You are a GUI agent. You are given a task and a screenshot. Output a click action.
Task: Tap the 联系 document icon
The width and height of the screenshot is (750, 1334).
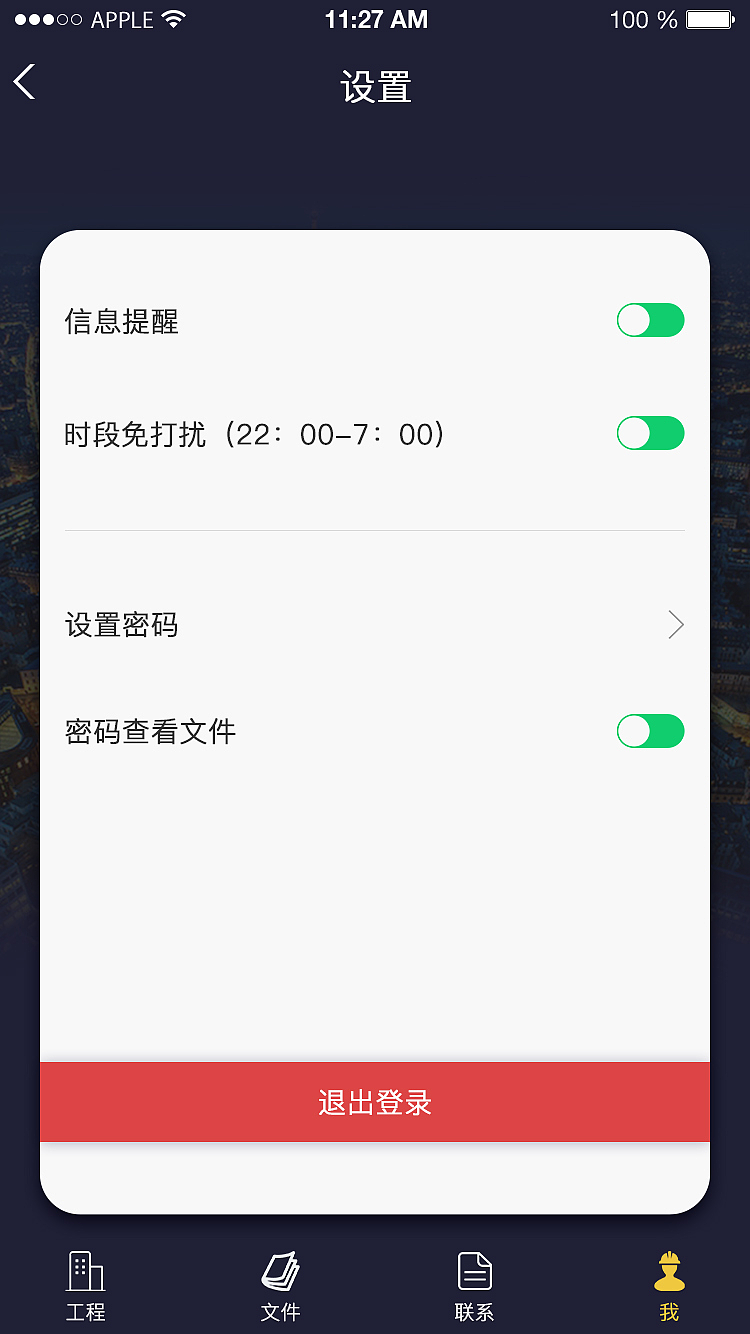pos(474,1270)
